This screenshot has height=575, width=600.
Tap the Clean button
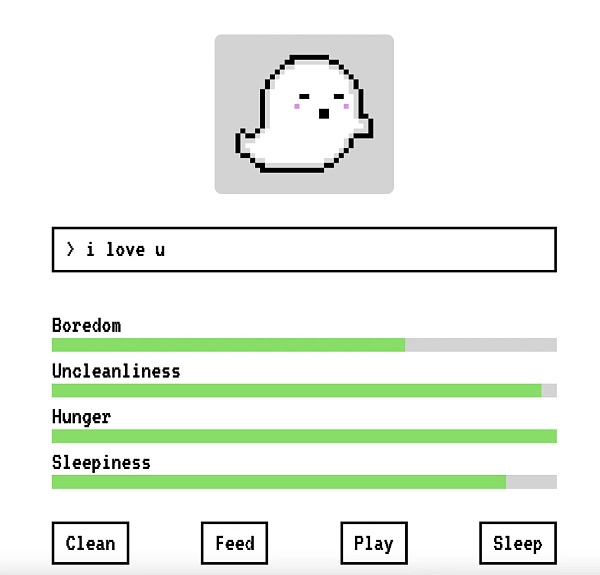click(x=90, y=543)
